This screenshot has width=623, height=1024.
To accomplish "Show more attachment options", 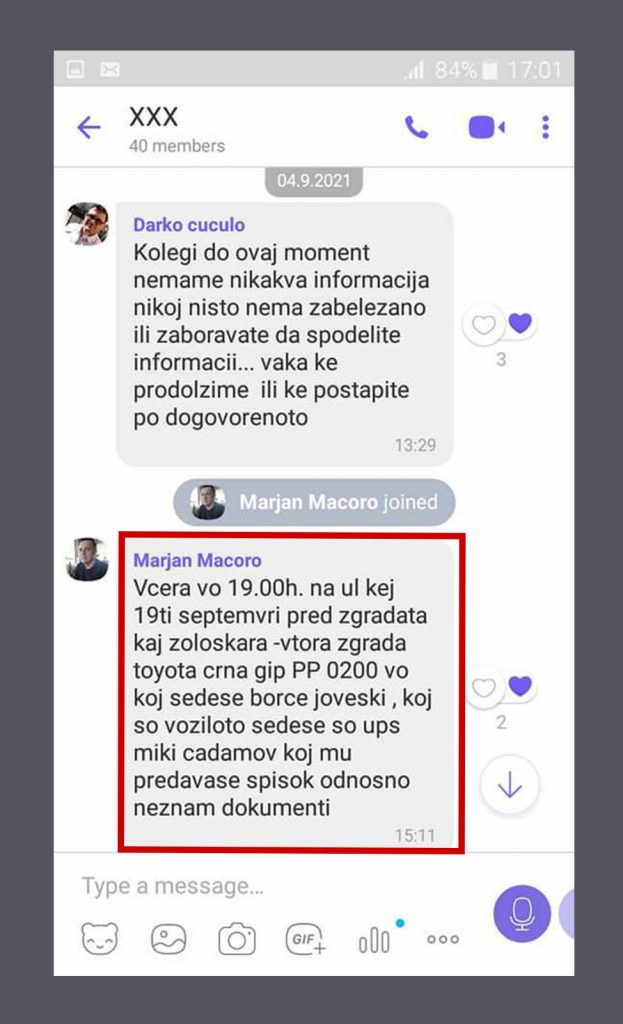I will click(442, 939).
